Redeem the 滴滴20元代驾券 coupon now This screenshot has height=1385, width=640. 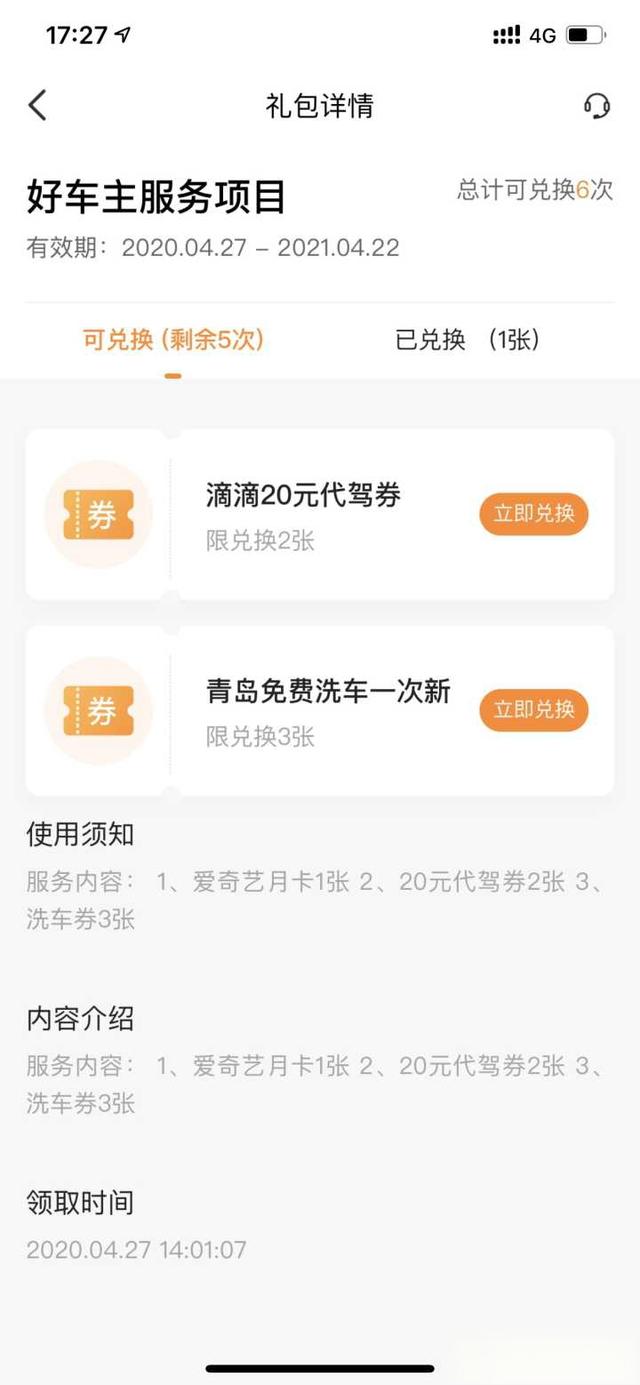(534, 514)
